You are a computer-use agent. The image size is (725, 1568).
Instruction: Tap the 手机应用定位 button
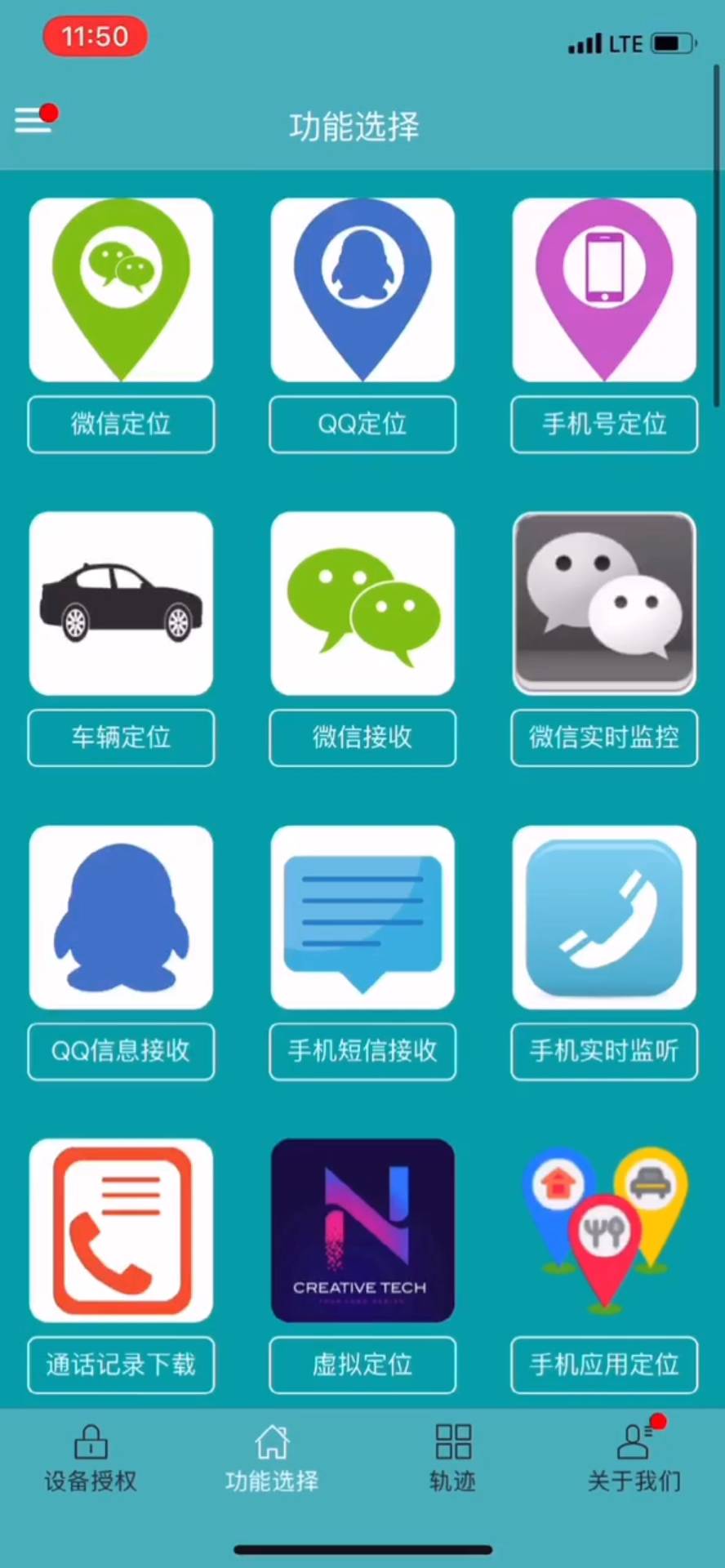point(604,1365)
